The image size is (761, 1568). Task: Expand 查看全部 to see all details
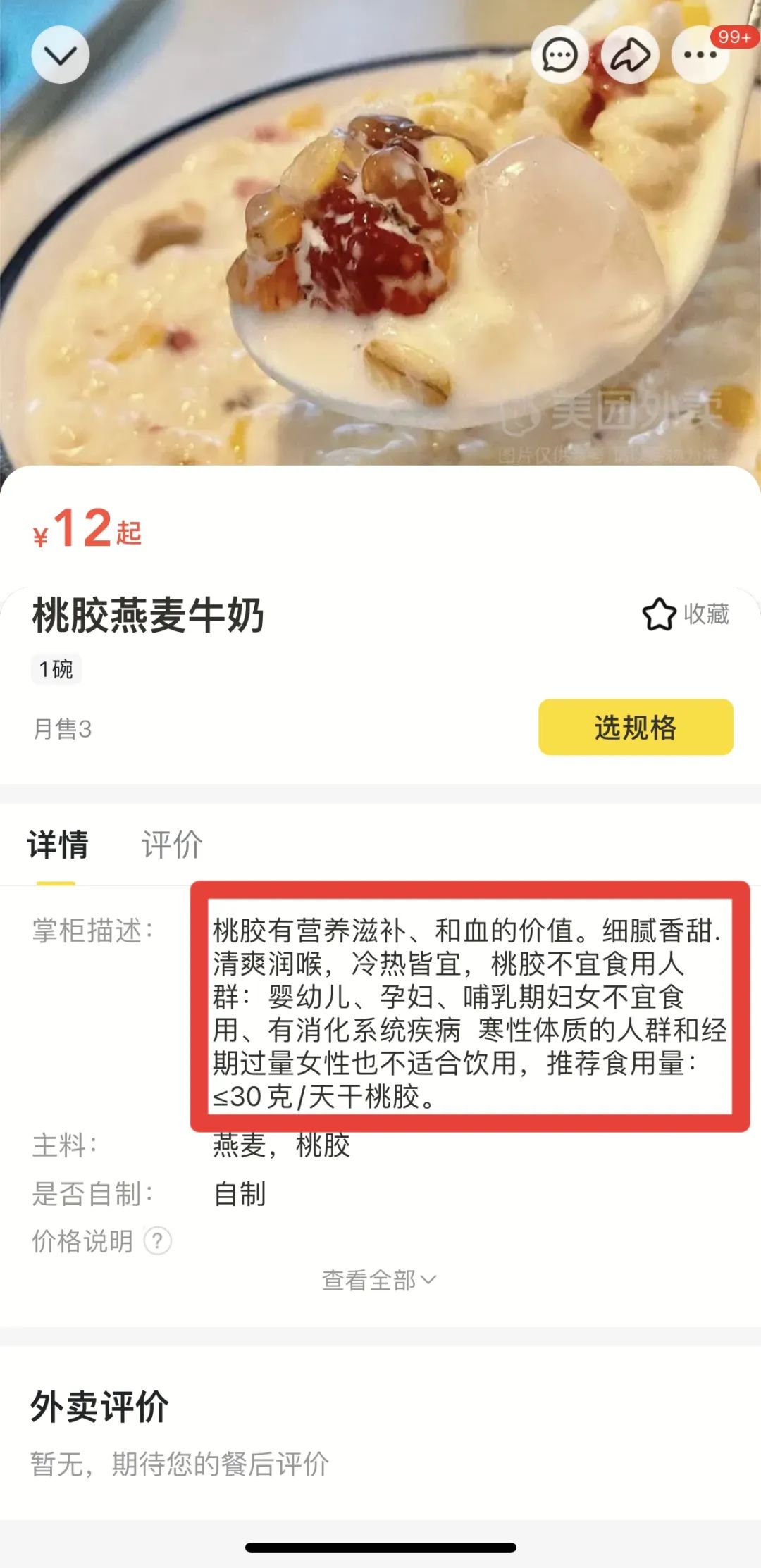[x=379, y=1280]
